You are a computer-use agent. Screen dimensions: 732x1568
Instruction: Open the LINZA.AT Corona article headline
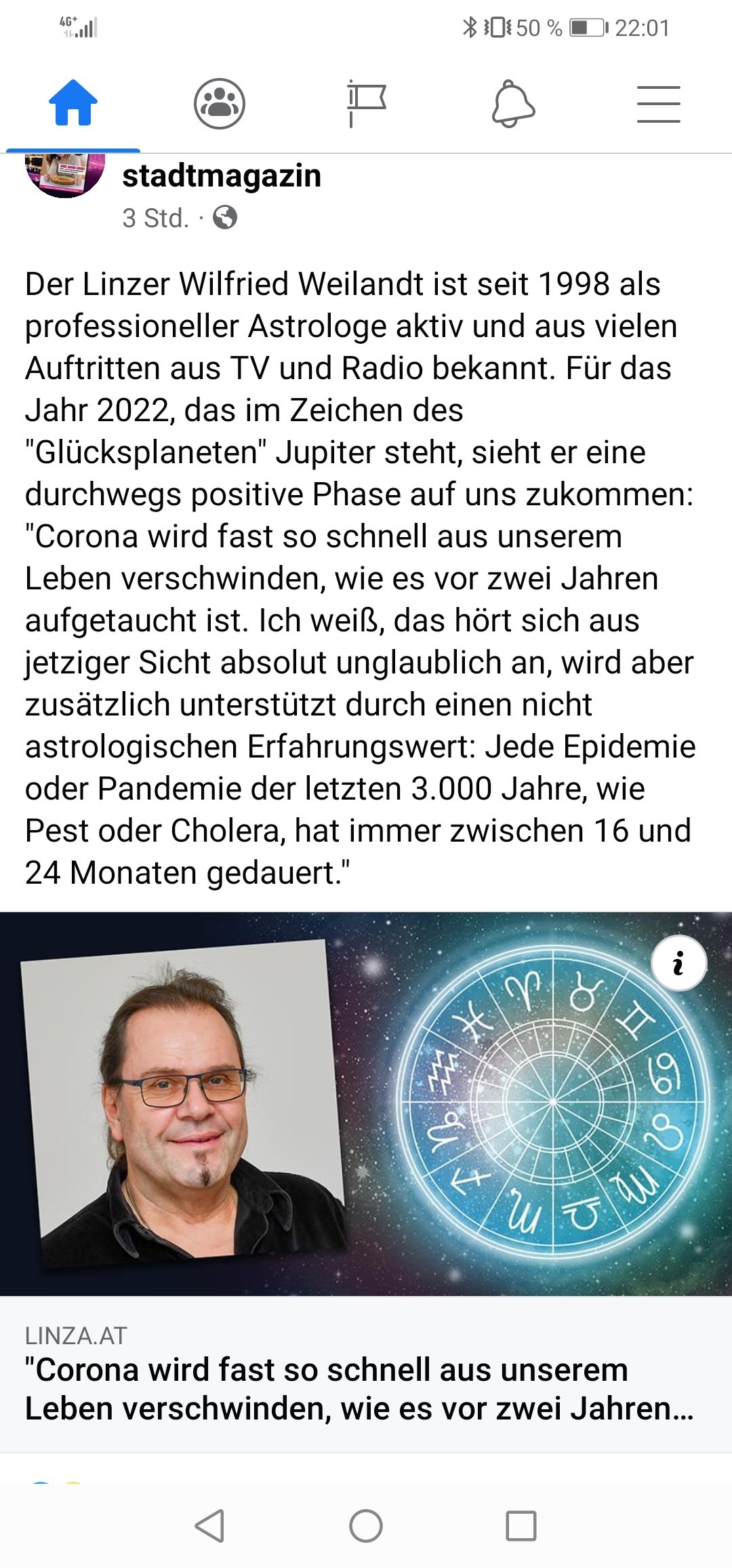(360, 1389)
